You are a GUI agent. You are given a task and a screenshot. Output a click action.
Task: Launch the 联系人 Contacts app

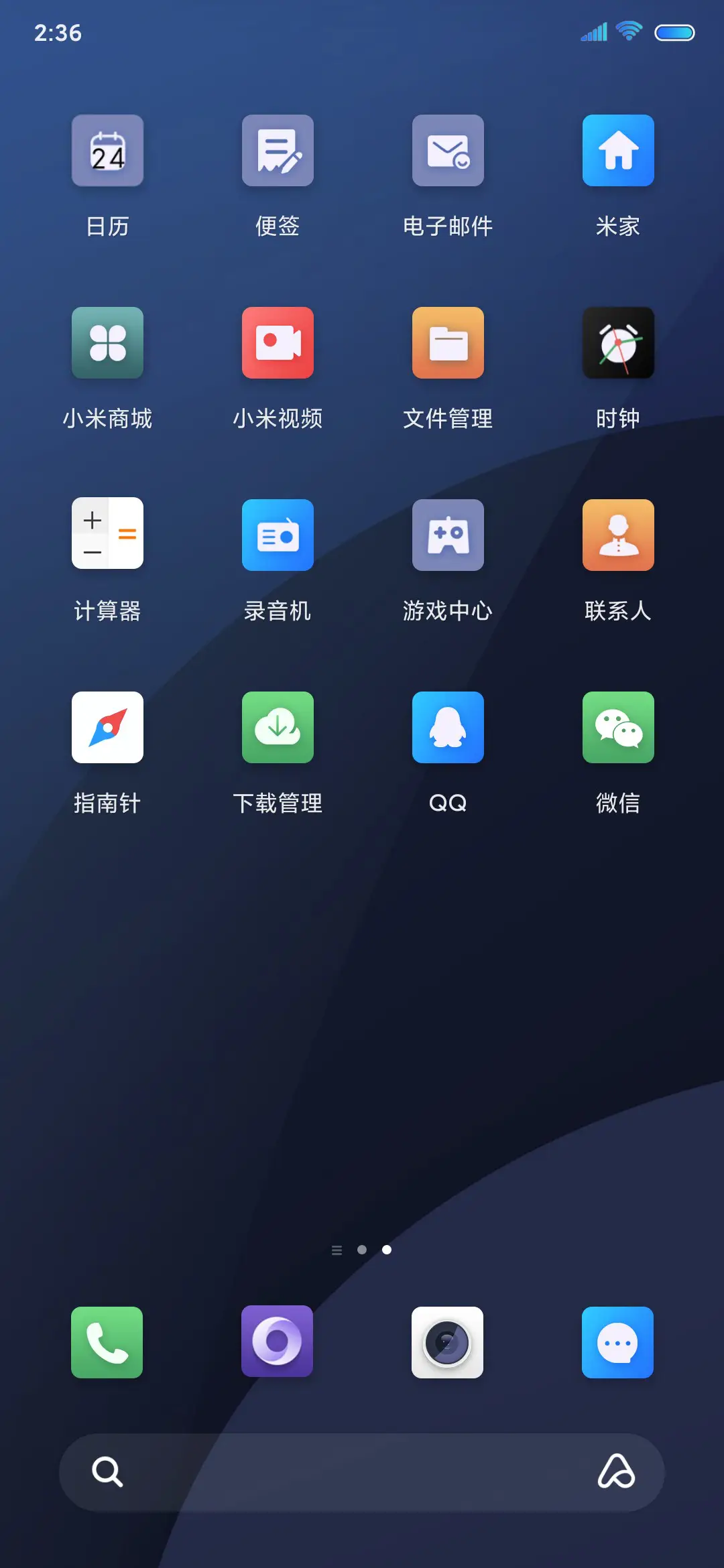(618, 534)
